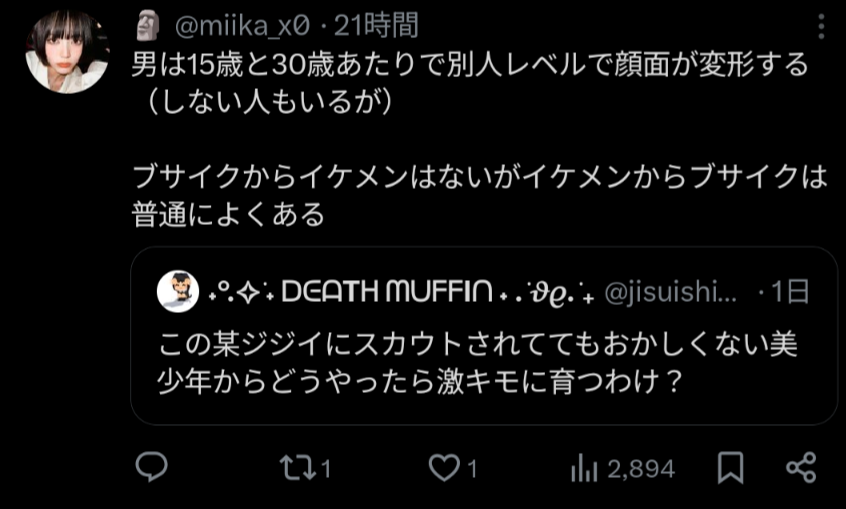Viewport: 846px width, 509px height.
Task: Reply to miika_x0's post
Action: click(x=150, y=467)
